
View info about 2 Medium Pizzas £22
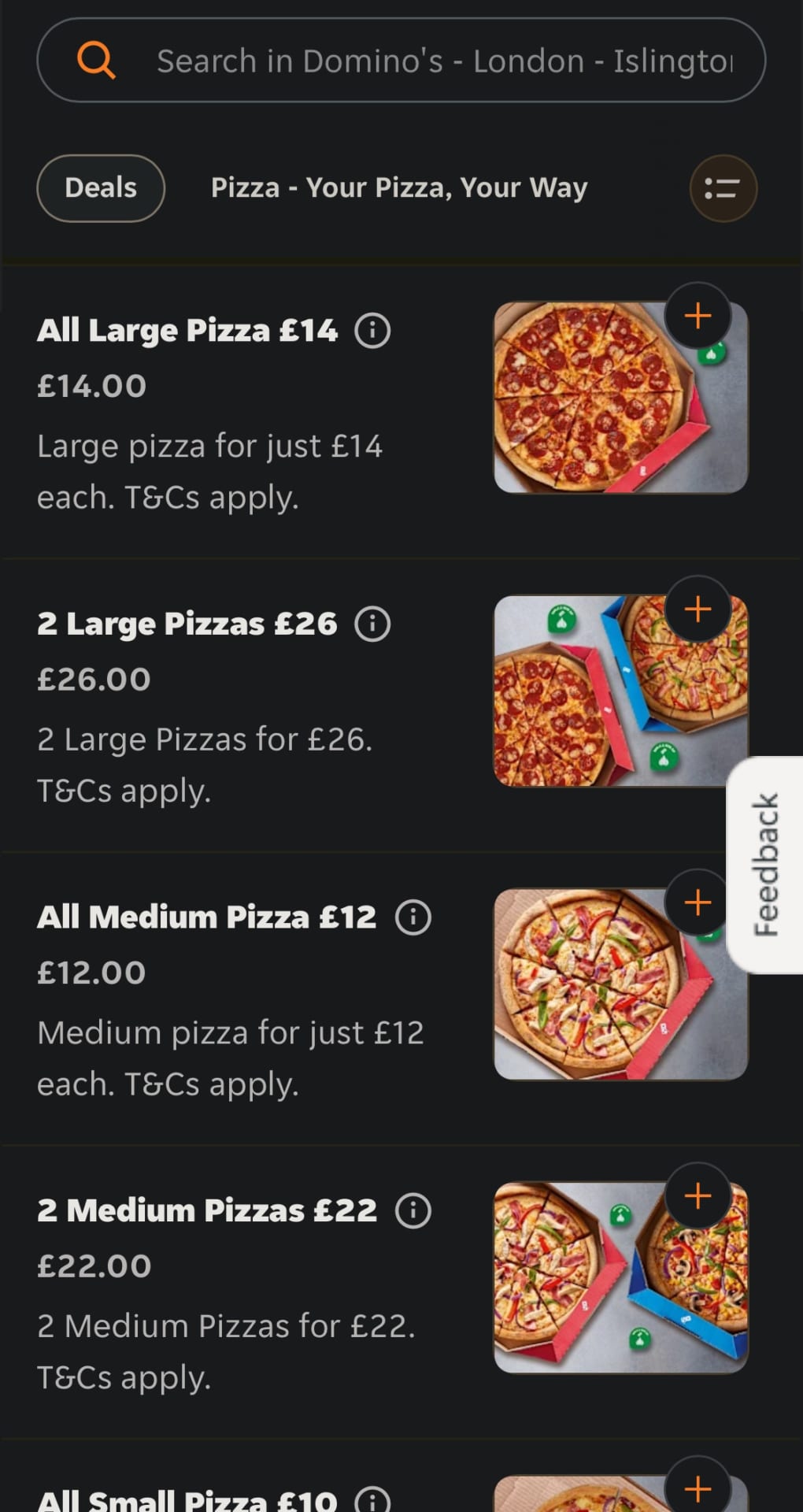[413, 1211]
